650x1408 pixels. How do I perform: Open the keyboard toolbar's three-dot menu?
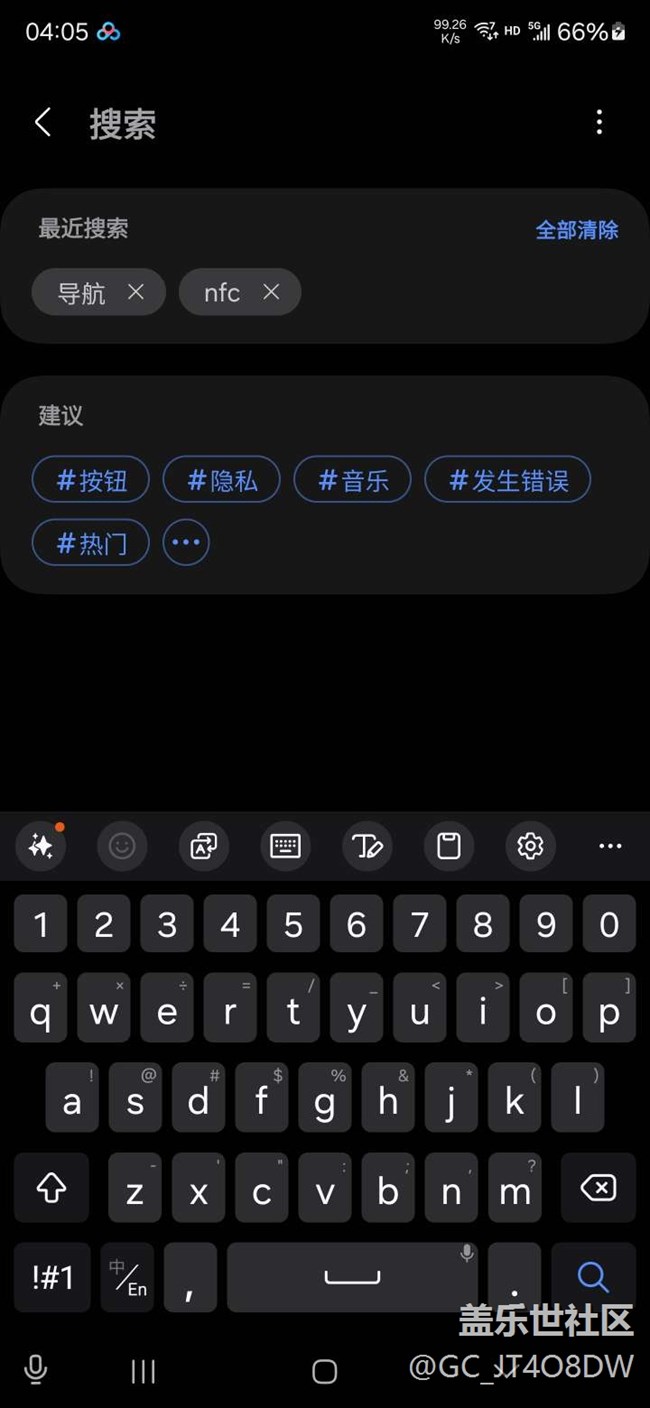click(610, 846)
